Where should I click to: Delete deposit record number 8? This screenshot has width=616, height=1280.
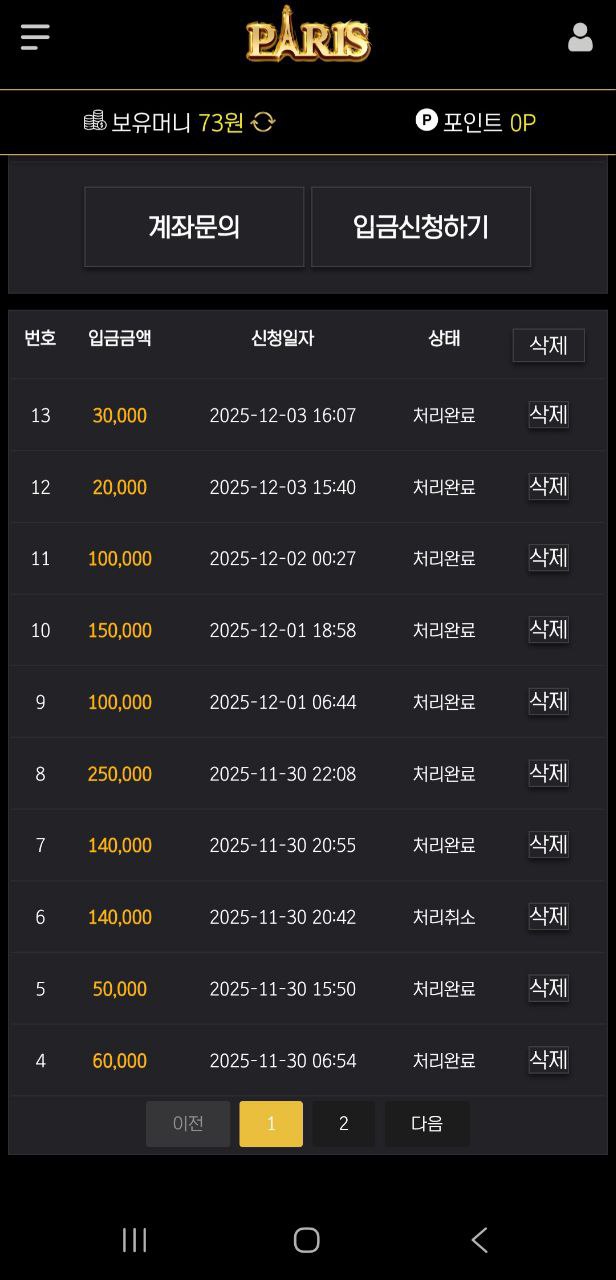[x=549, y=773]
